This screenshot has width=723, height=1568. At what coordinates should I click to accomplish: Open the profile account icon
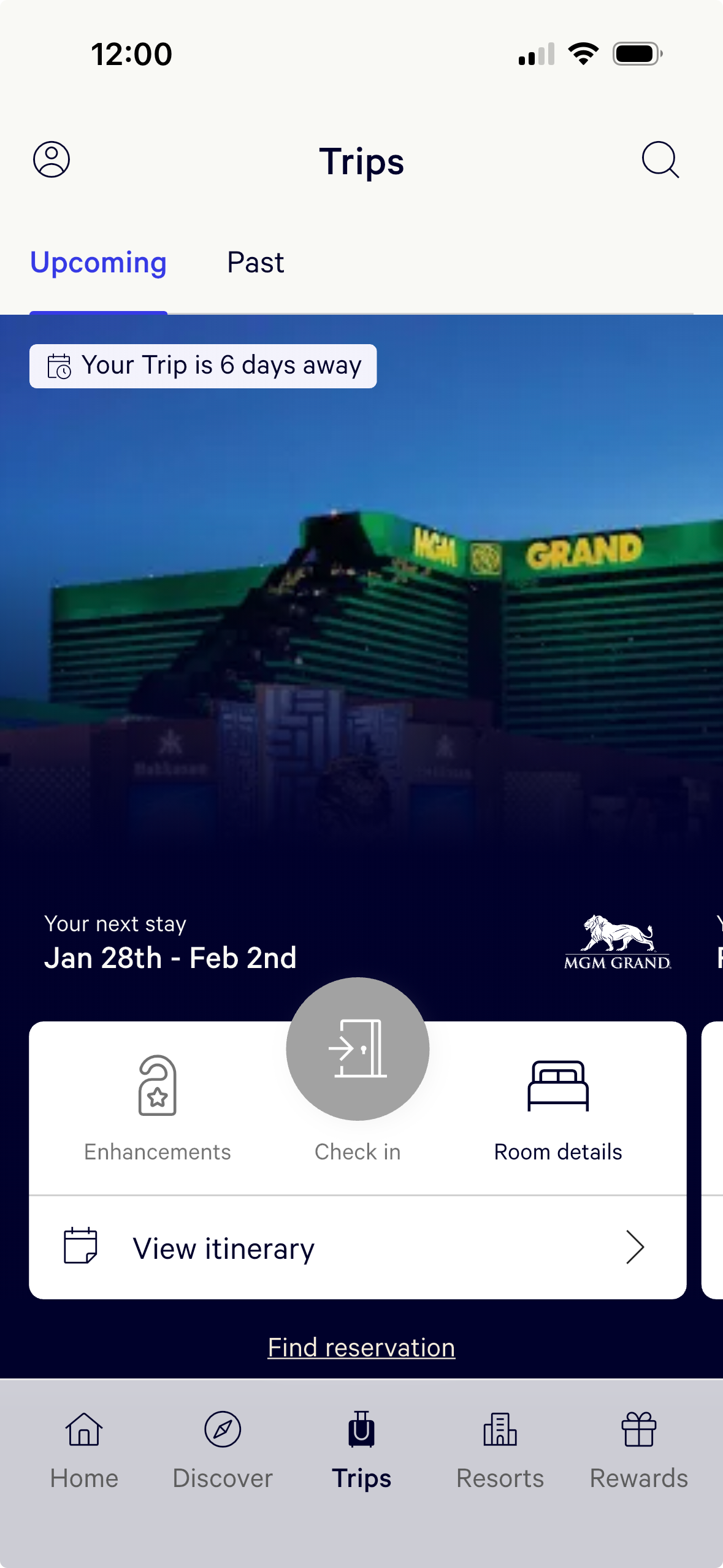tap(52, 160)
